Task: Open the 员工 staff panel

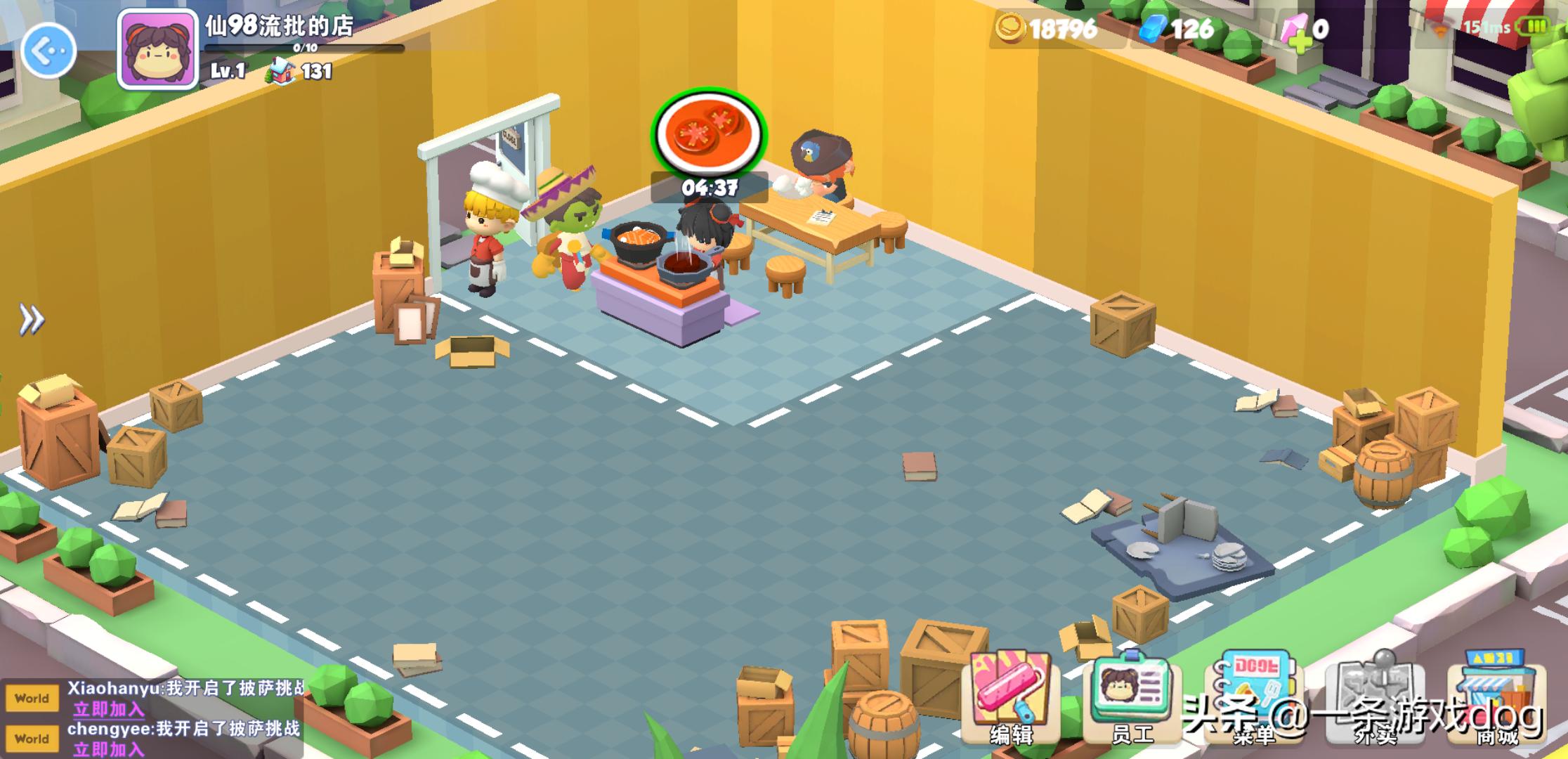Action: click(x=1132, y=696)
